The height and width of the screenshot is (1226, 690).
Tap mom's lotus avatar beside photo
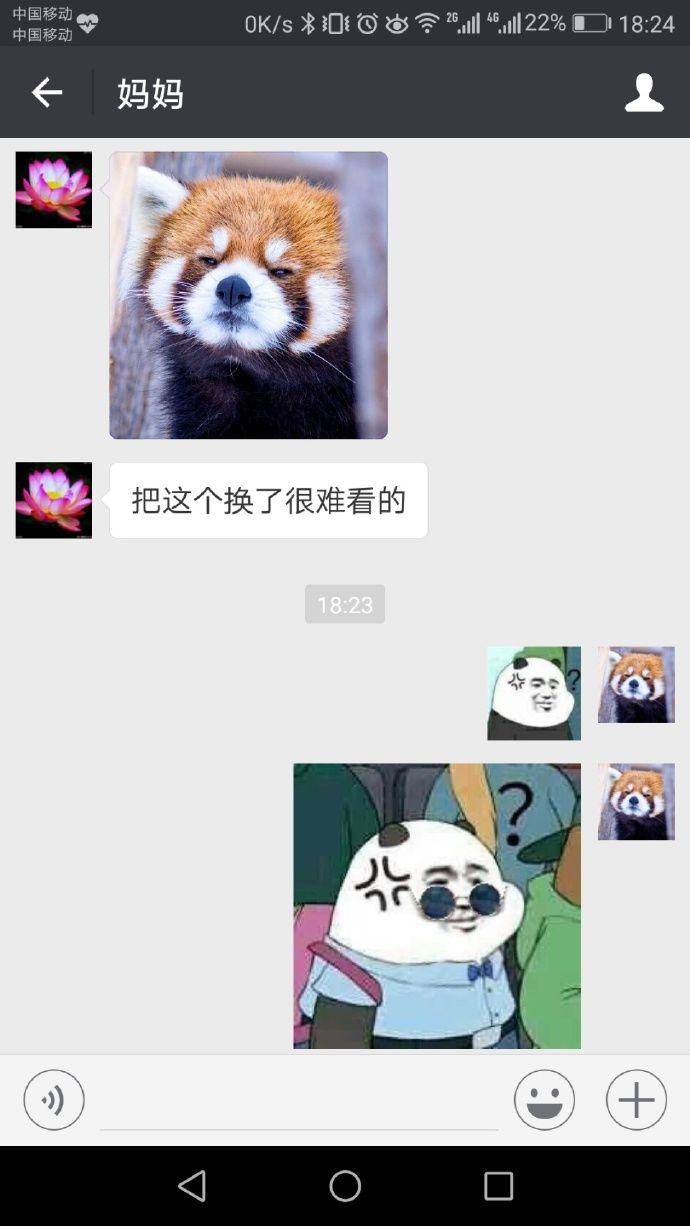54,190
